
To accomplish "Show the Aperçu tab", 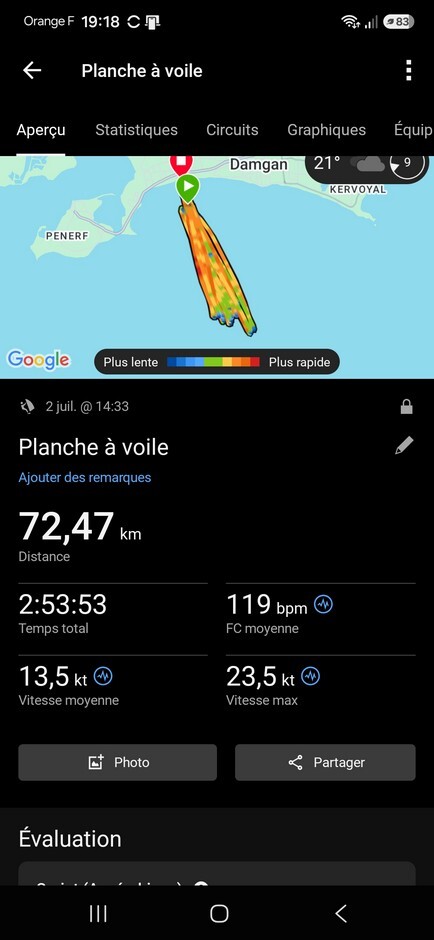I will pos(41,130).
